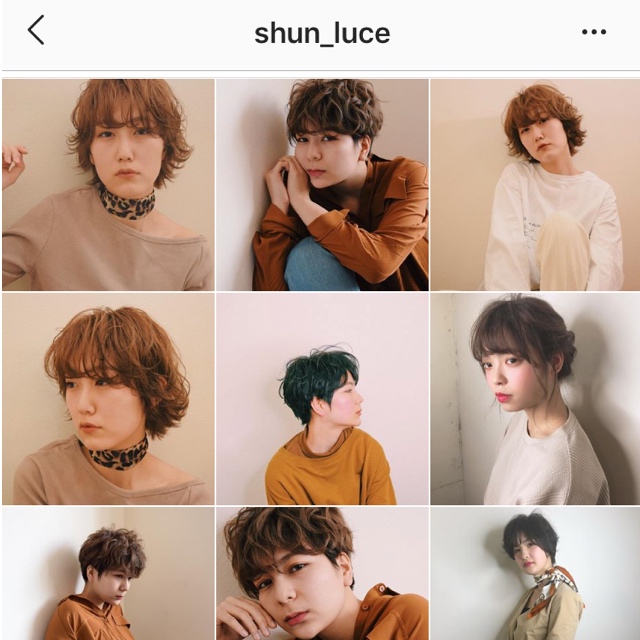This screenshot has width=640, height=640.
Task: Open the short black hair post with a neck scarf
Action: click(535, 574)
